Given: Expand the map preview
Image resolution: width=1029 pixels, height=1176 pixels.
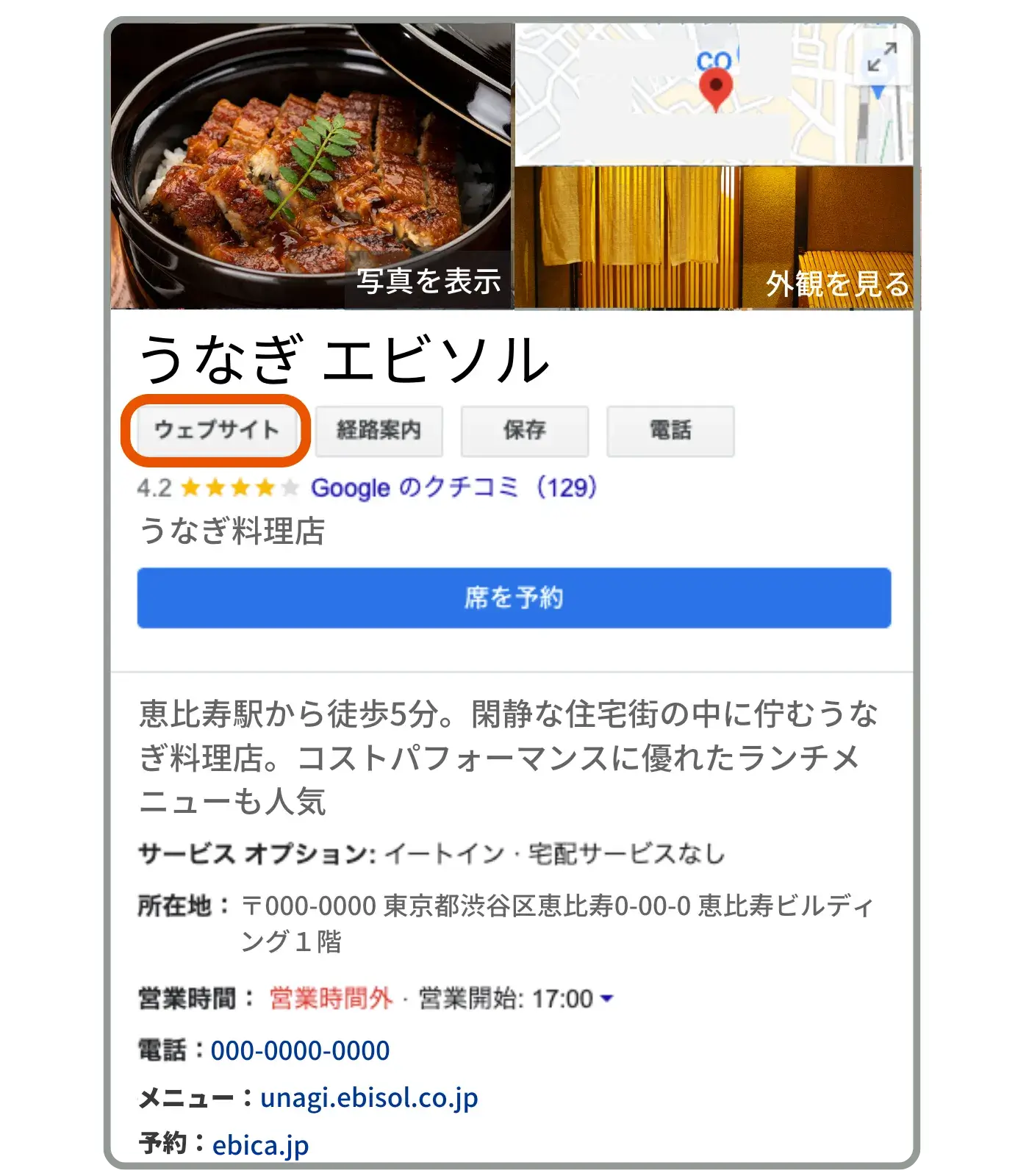Looking at the screenshot, I should click(881, 57).
